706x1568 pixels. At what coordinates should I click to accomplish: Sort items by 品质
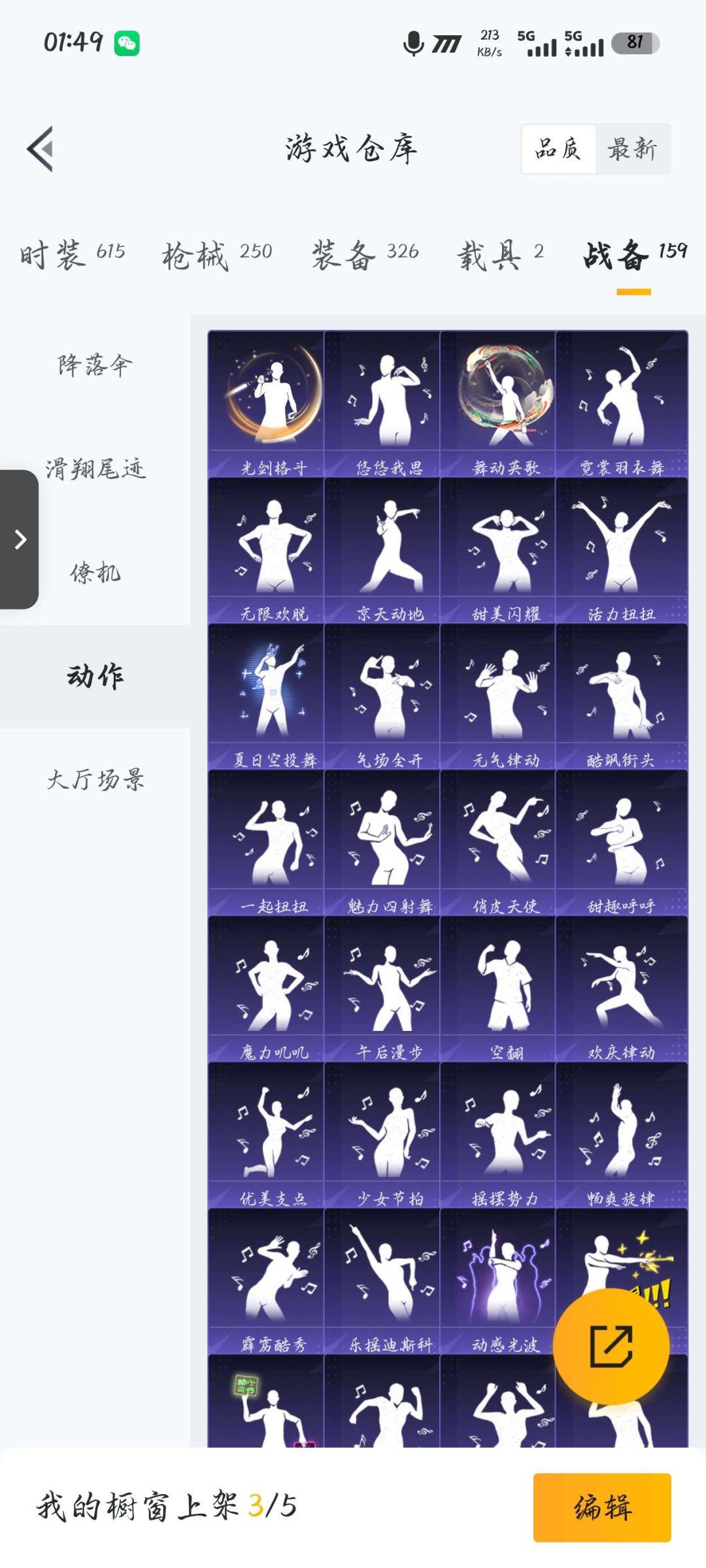tap(558, 149)
